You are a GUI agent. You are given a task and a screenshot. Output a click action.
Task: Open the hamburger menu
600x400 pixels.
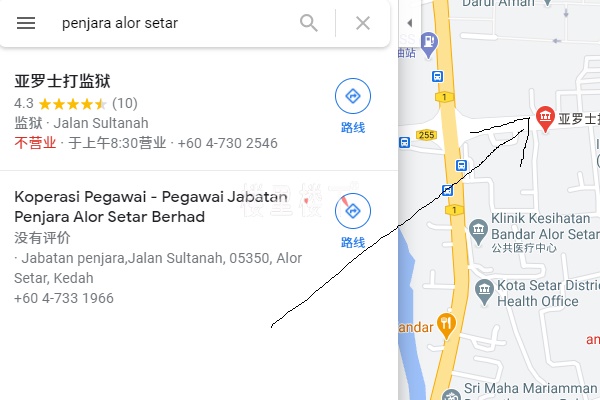pyautogui.click(x=26, y=23)
